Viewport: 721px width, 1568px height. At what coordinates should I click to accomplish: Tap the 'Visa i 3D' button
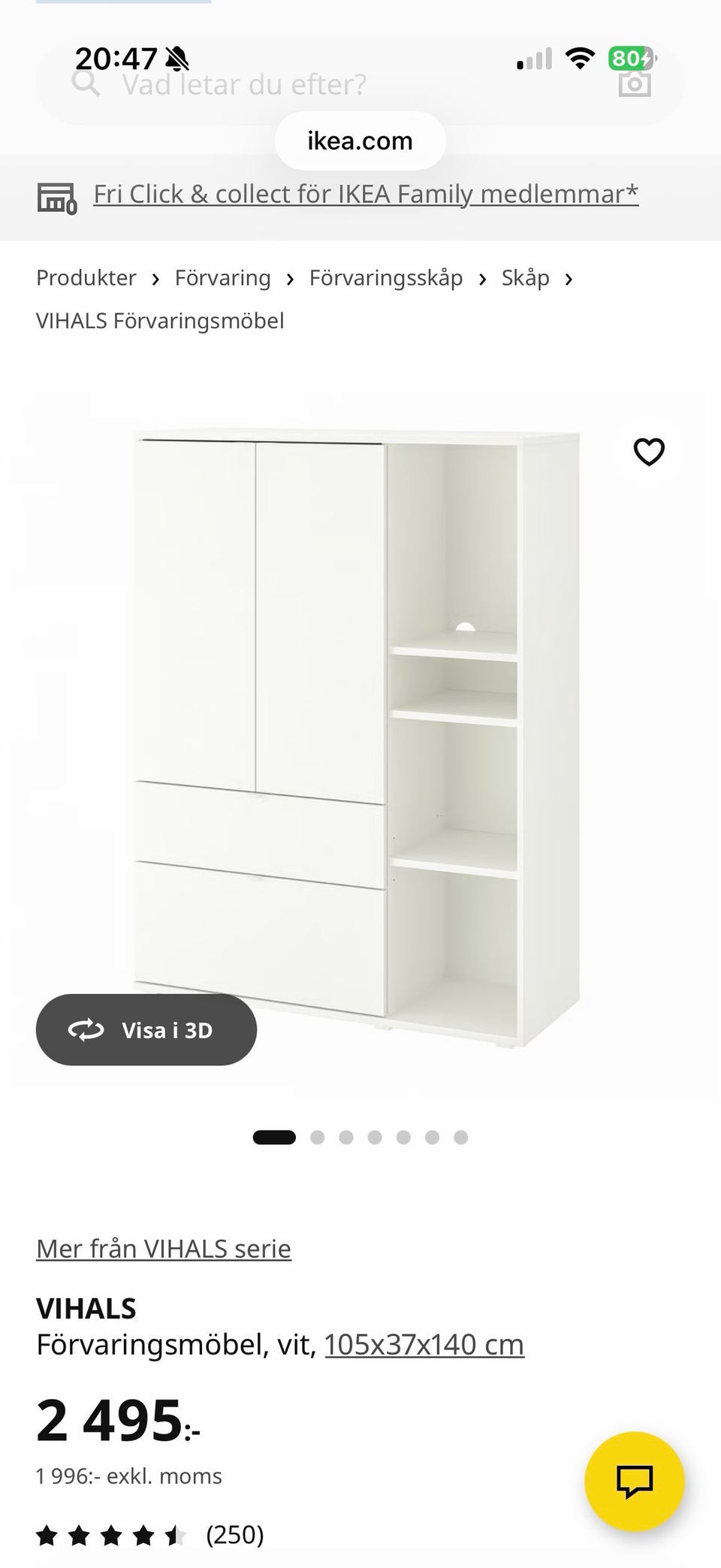coord(146,1030)
